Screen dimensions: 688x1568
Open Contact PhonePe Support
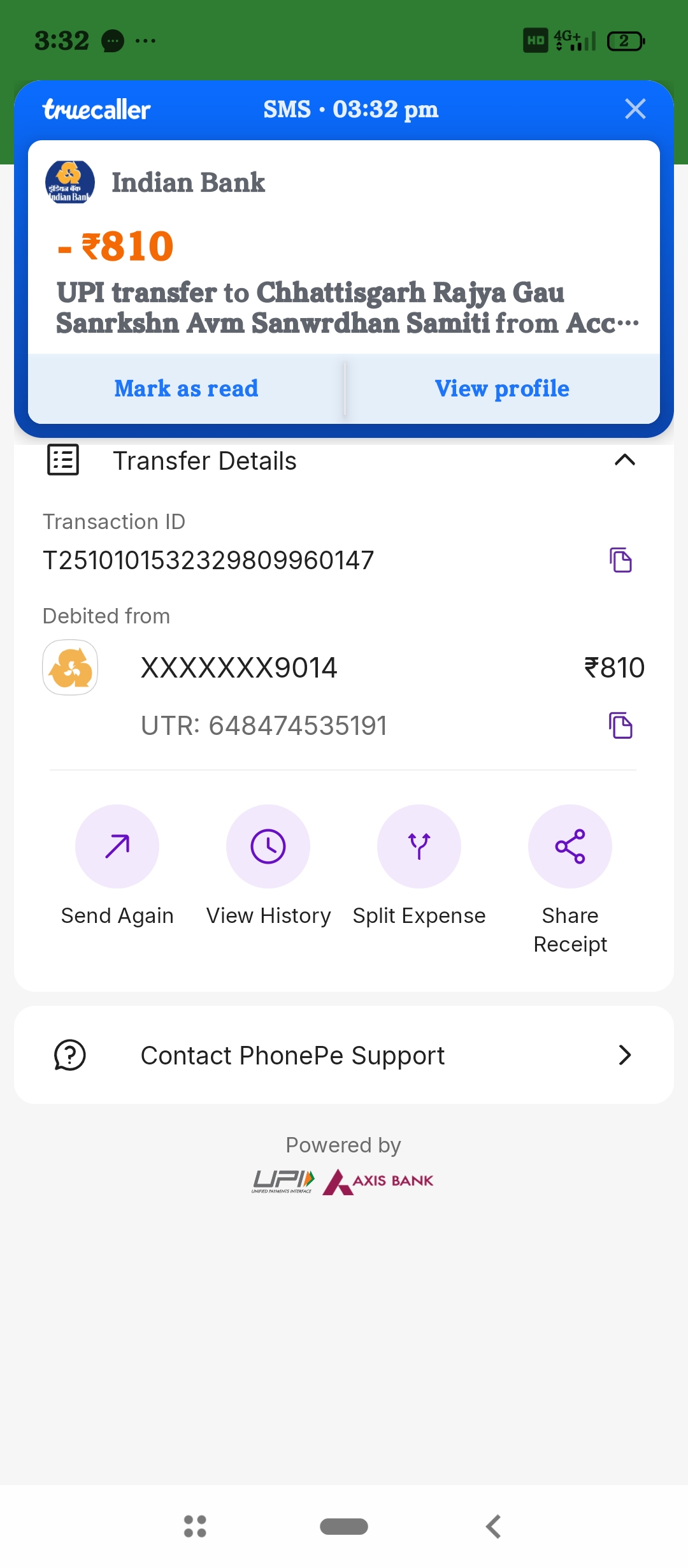(x=344, y=1056)
